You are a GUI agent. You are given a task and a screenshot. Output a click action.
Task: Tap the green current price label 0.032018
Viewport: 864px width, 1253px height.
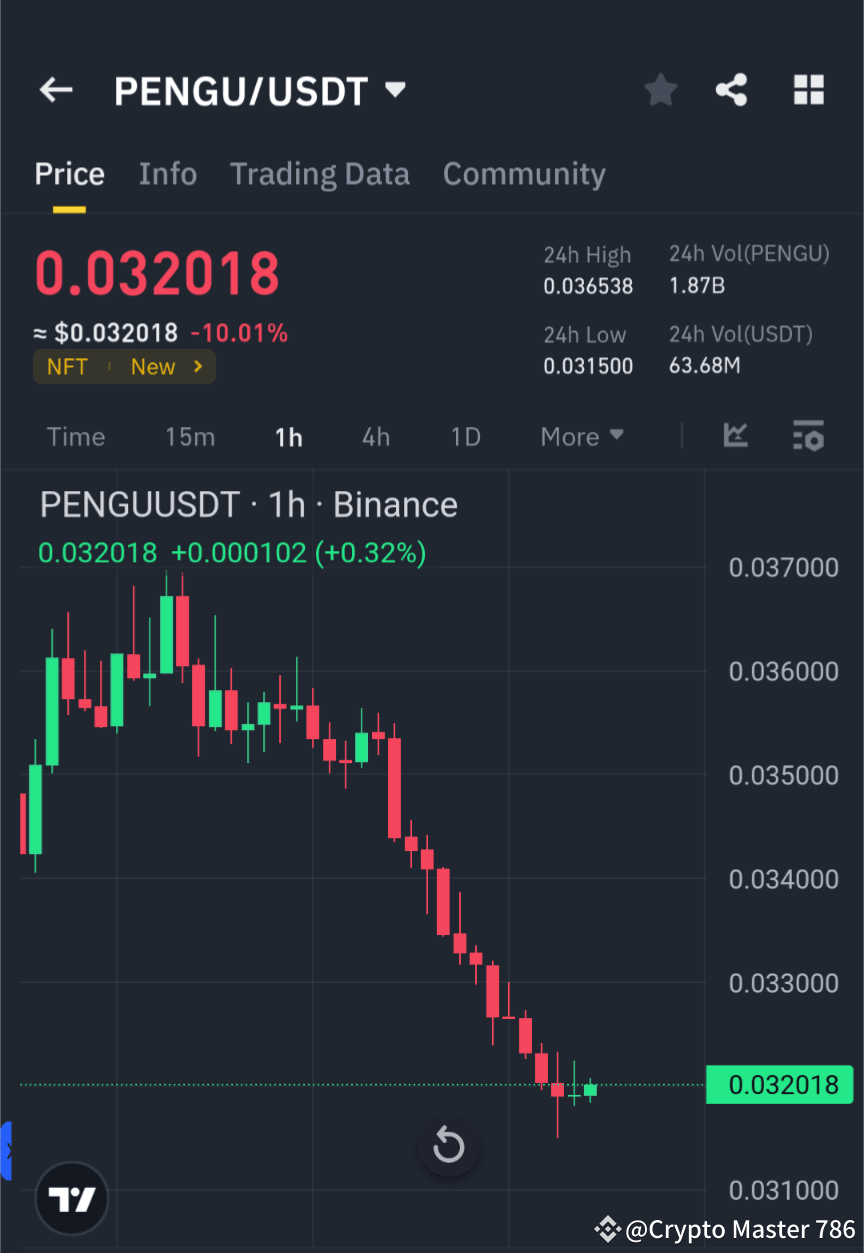pyautogui.click(x=779, y=1085)
